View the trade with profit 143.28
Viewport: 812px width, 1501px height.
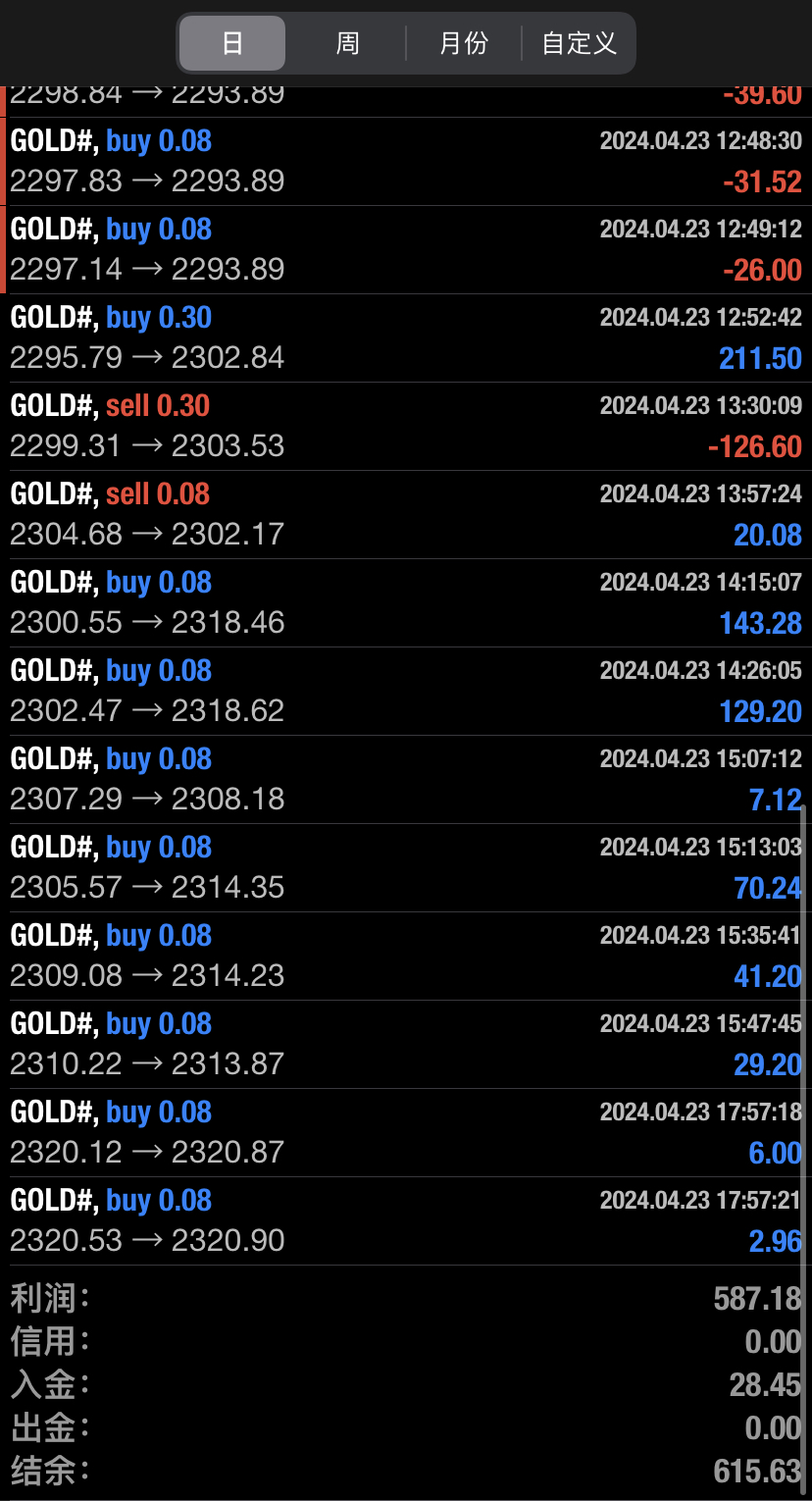[406, 602]
